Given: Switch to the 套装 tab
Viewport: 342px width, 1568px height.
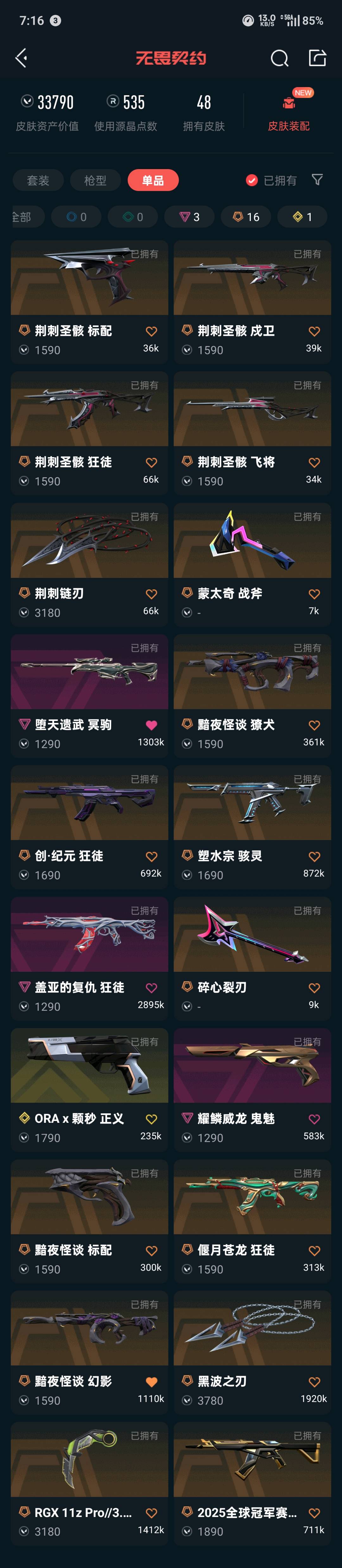Looking at the screenshot, I should coord(38,180).
